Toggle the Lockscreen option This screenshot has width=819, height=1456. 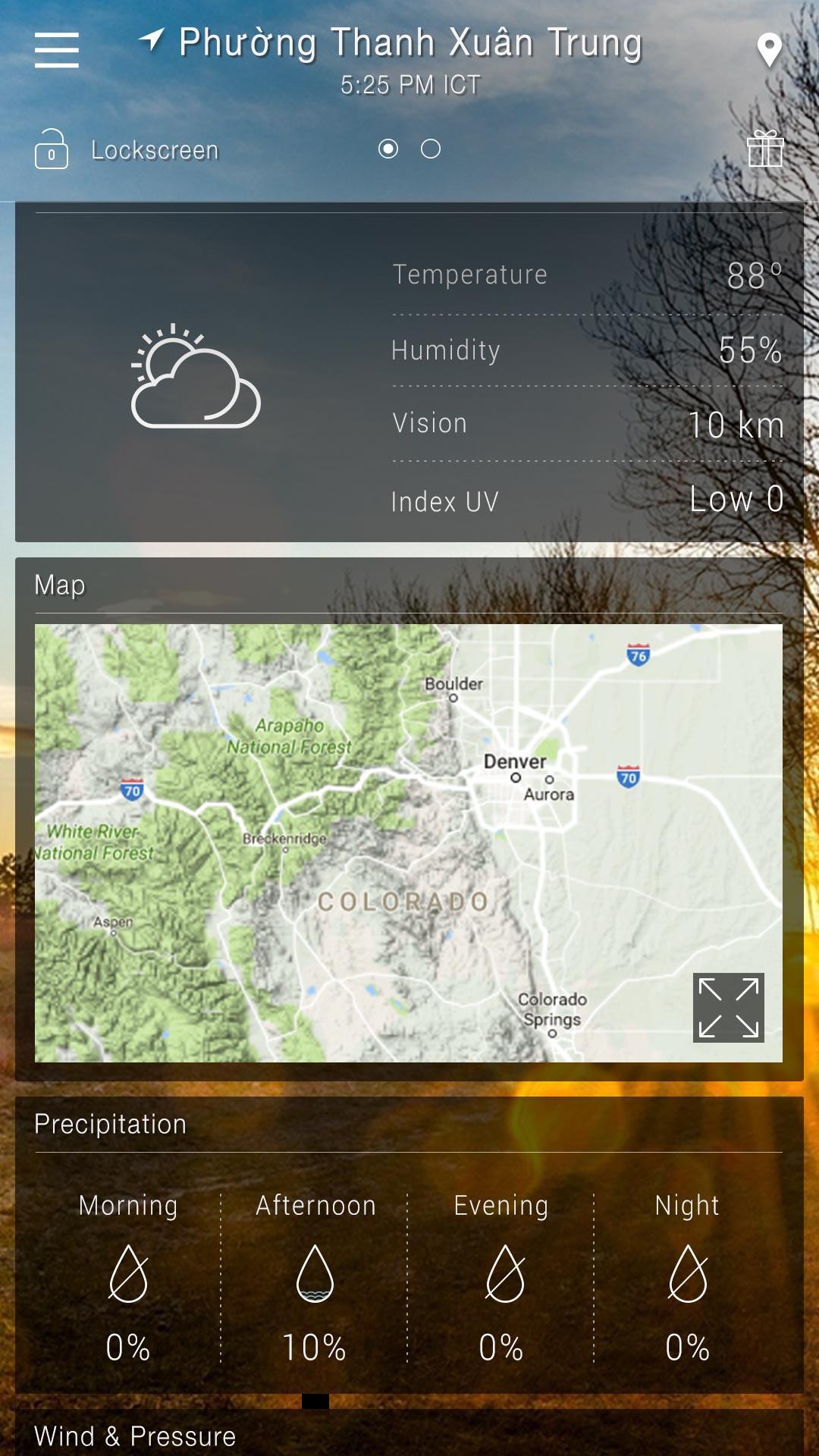pos(127,149)
